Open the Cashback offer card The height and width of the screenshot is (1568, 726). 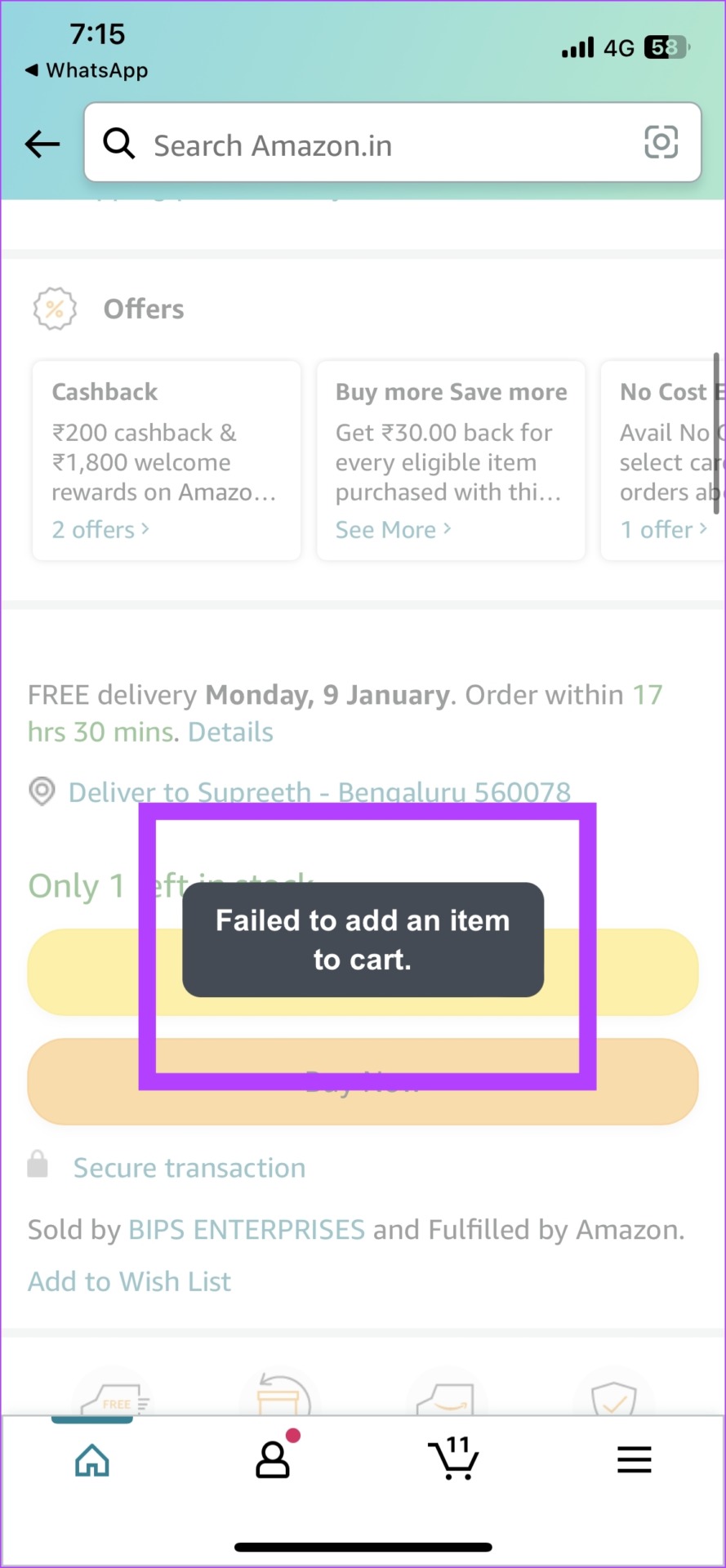pyautogui.click(x=167, y=461)
